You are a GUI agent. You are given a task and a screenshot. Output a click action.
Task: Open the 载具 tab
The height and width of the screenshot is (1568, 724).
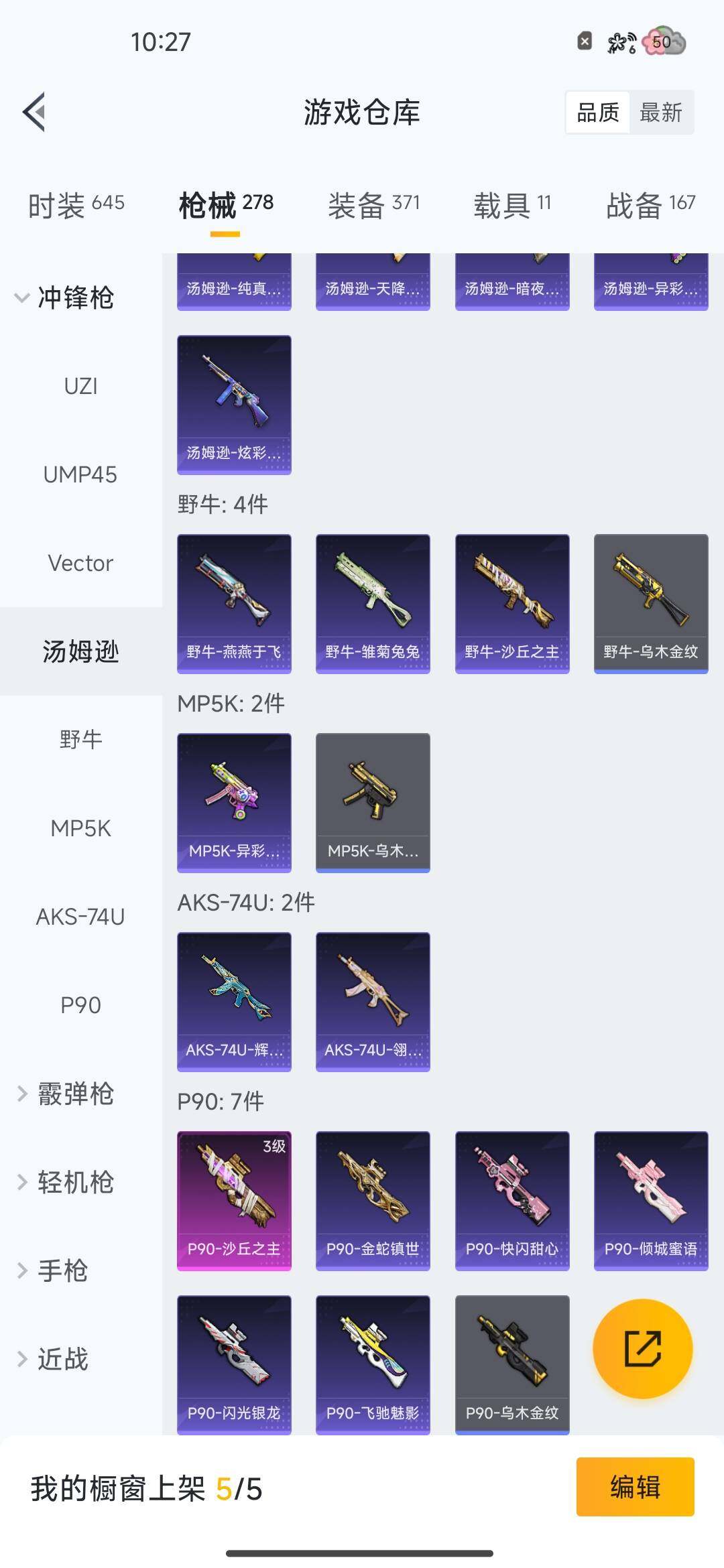[512, 204]
